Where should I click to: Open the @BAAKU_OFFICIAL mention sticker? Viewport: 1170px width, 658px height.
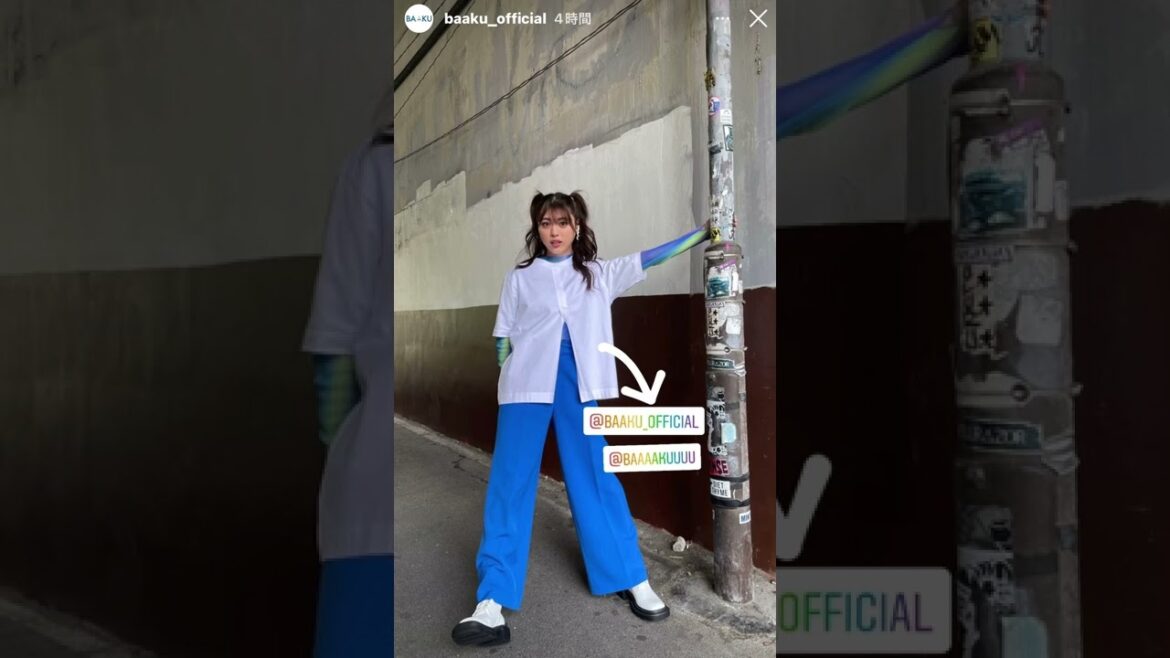pyautogui.click(x=644, y=421)
